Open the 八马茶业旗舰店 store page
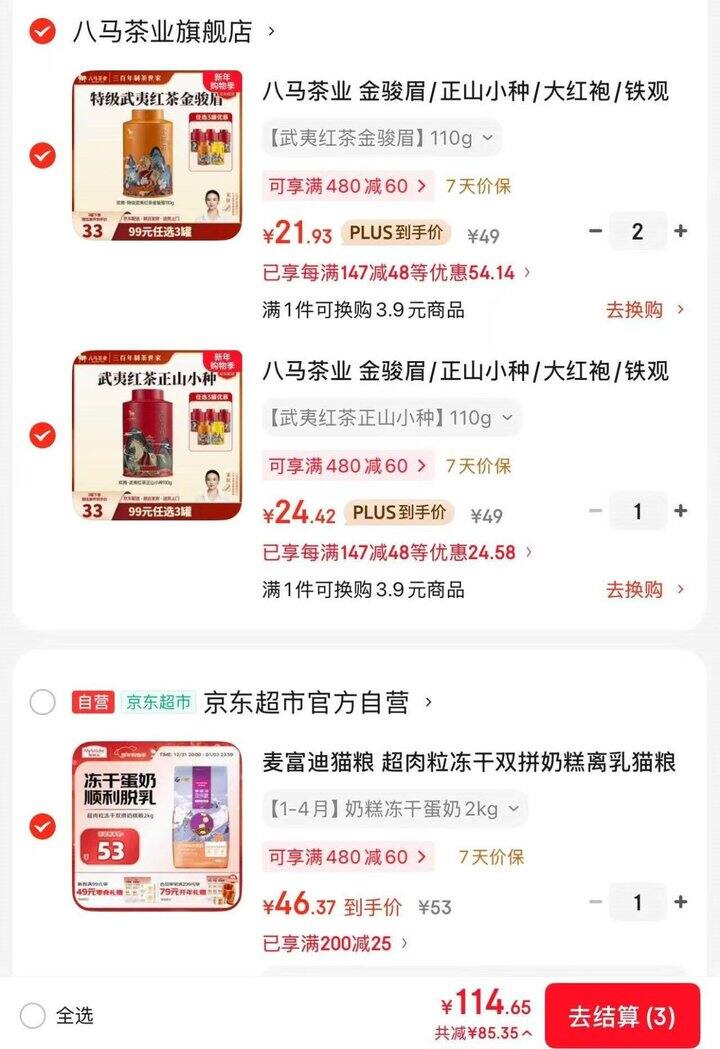Viewport: 720px width, 1049px height. tap(160, 30)
